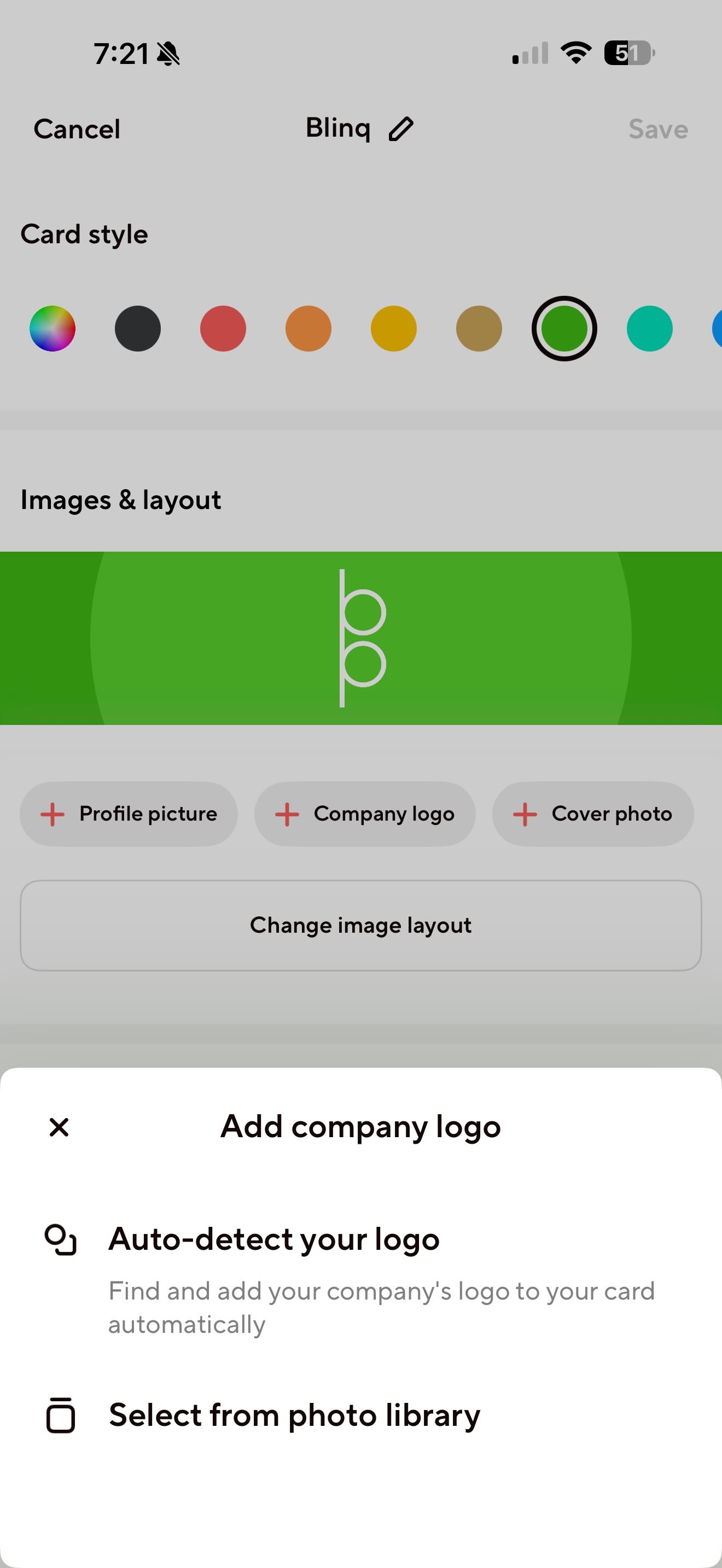This screenshot has height=1568, width=722.
Task: Switch to the teal card color
Action: [649, 329]
